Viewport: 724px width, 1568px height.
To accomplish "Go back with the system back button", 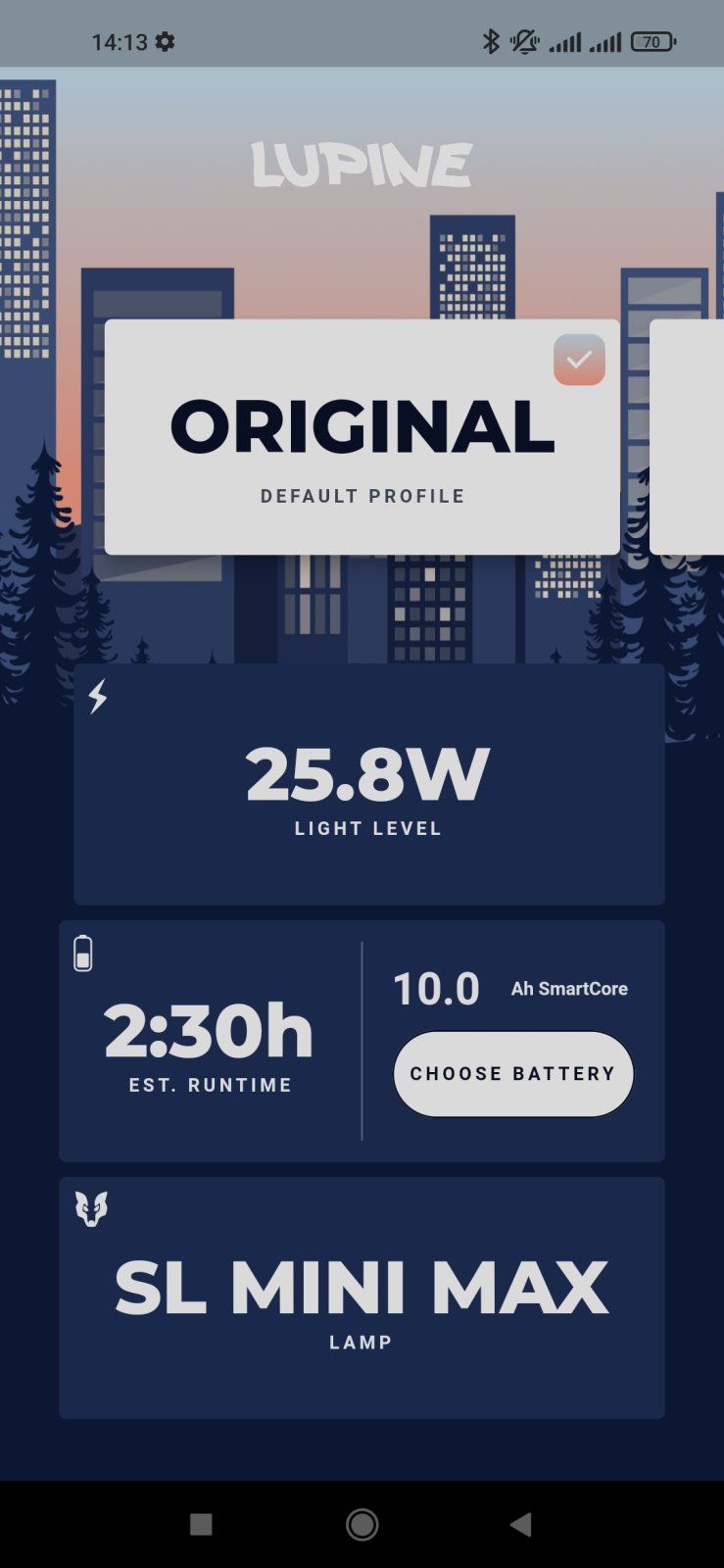I will coord(521,1524).
